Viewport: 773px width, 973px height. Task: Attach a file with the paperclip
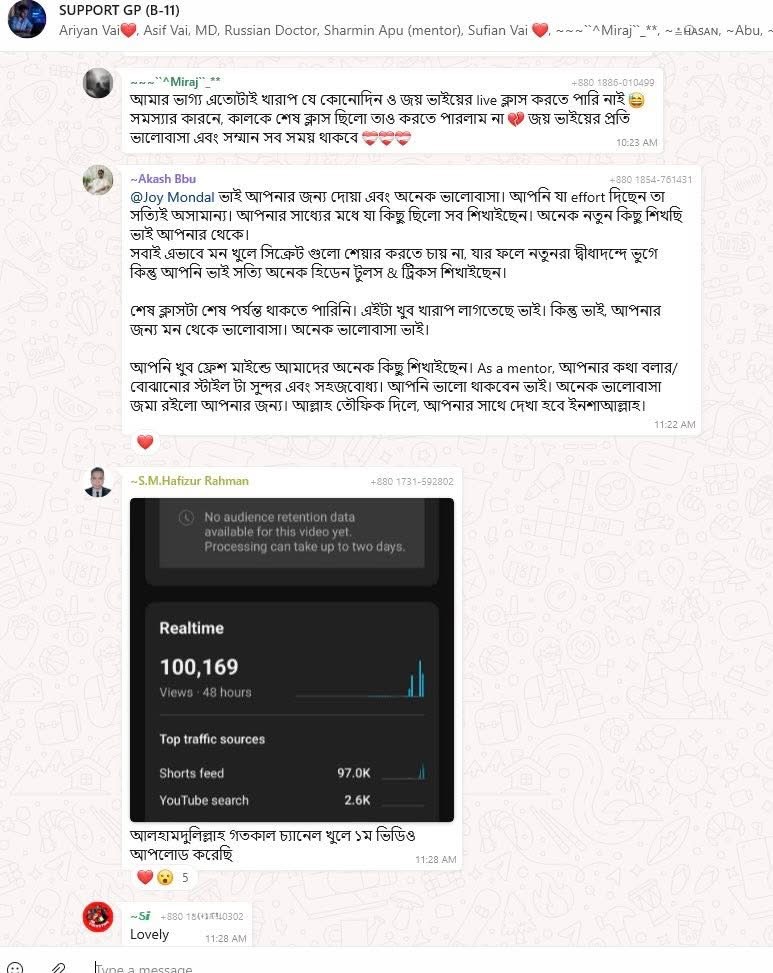59,968
